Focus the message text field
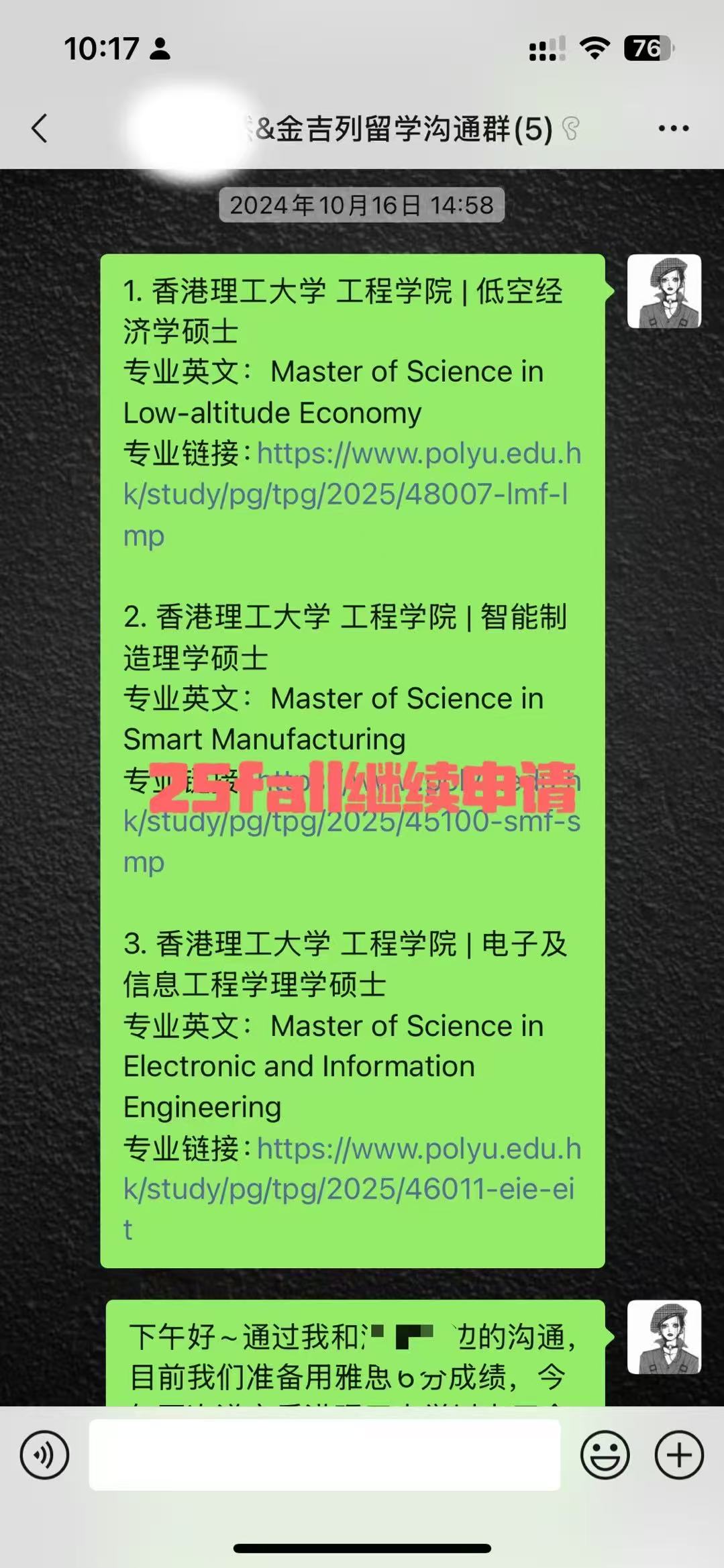Screen dimensions: 724x1568 (325, 1455)
